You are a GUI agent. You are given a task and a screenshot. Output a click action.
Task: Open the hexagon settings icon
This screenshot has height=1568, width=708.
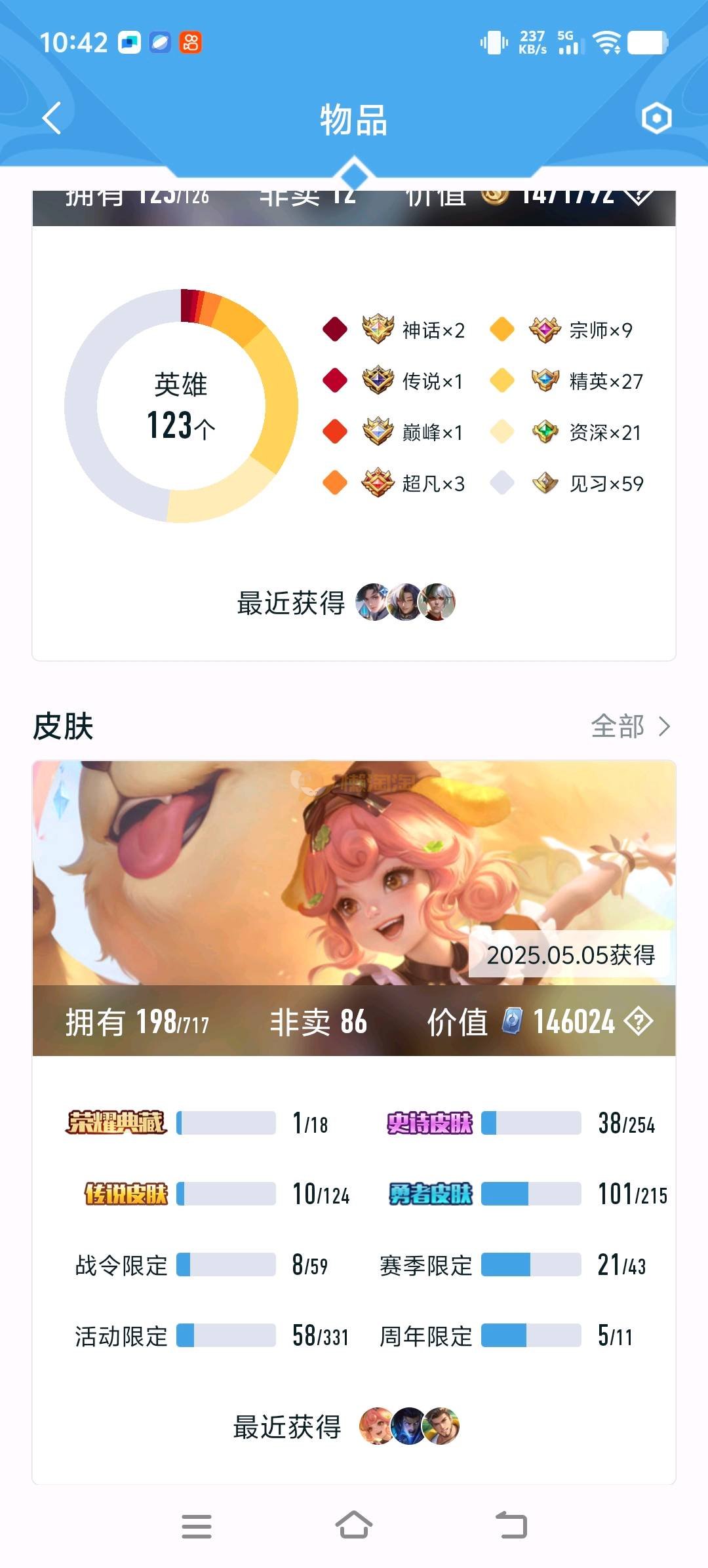[x=656, y=118]
